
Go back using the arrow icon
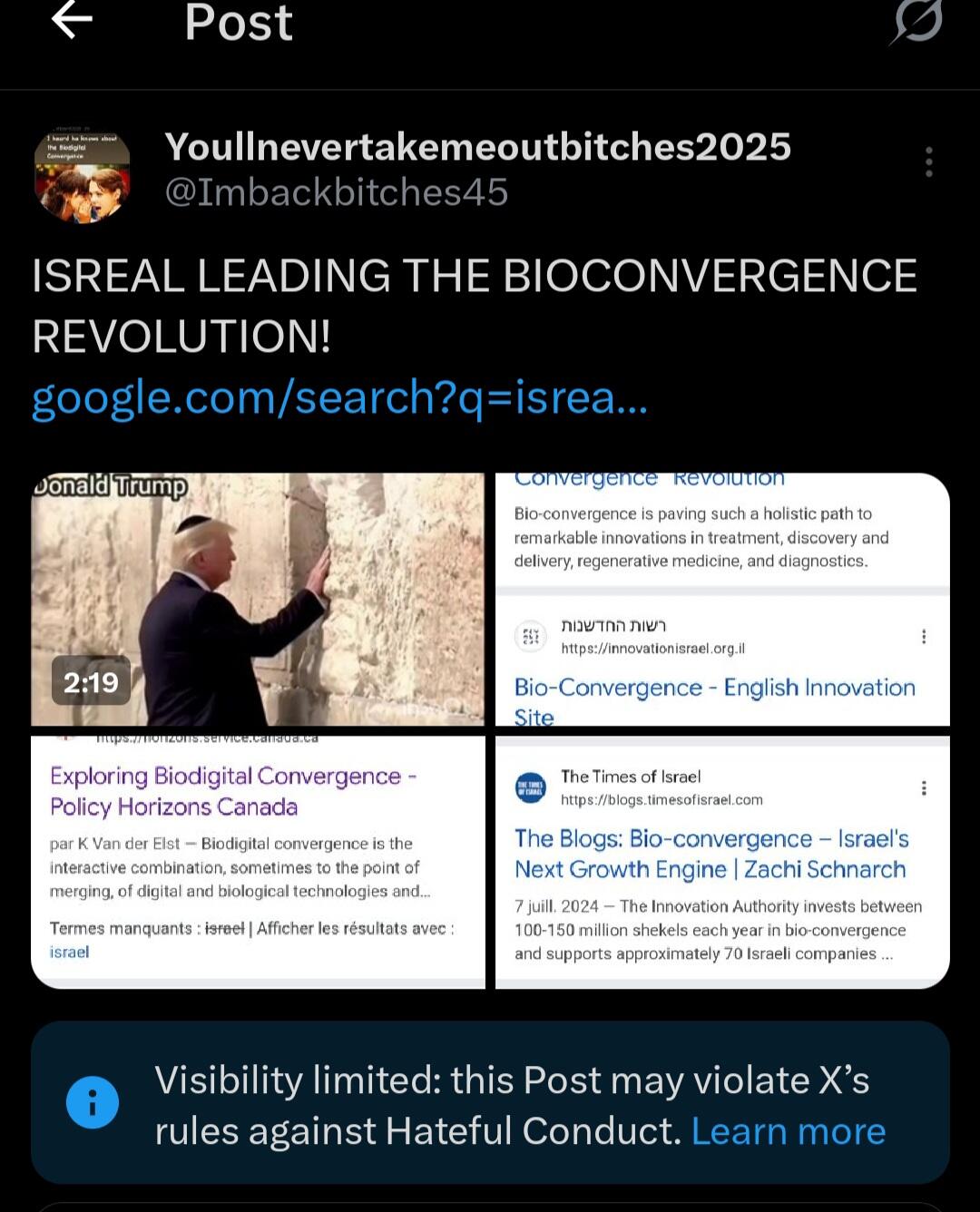[x=72, y=20]
